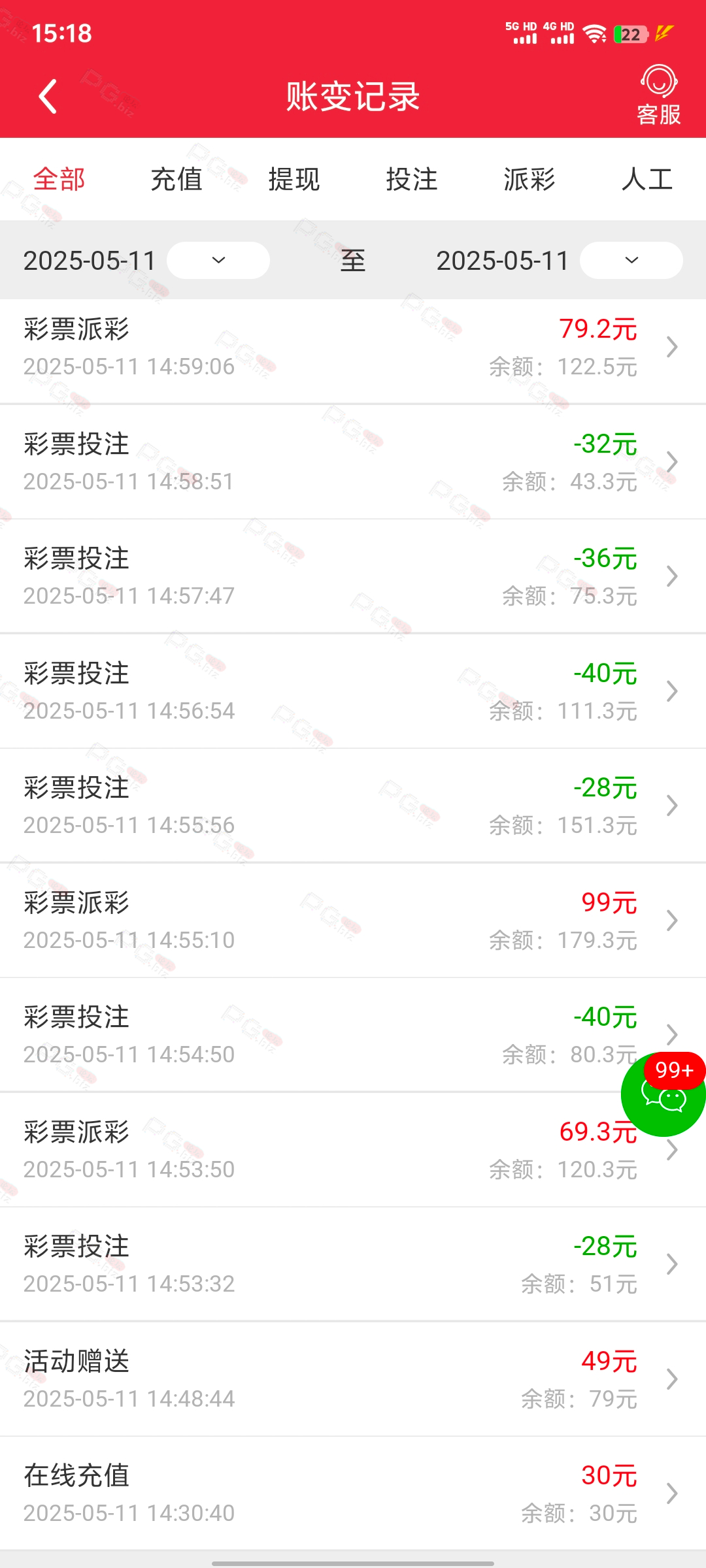Open the 彩票派彩 99元 record

click(353, 921)
